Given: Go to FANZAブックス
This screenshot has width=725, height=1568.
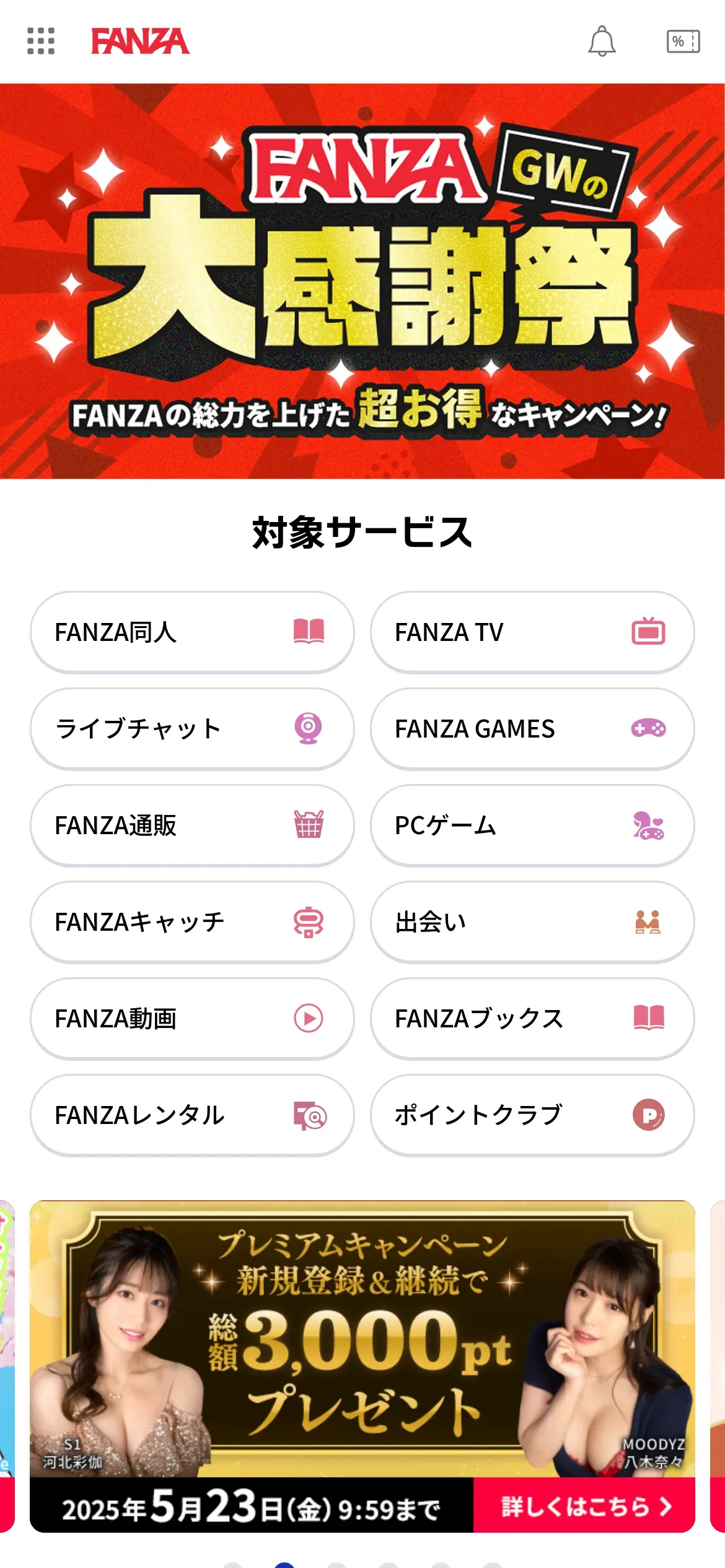Looking at the screenshot, I should [532, 1019].
